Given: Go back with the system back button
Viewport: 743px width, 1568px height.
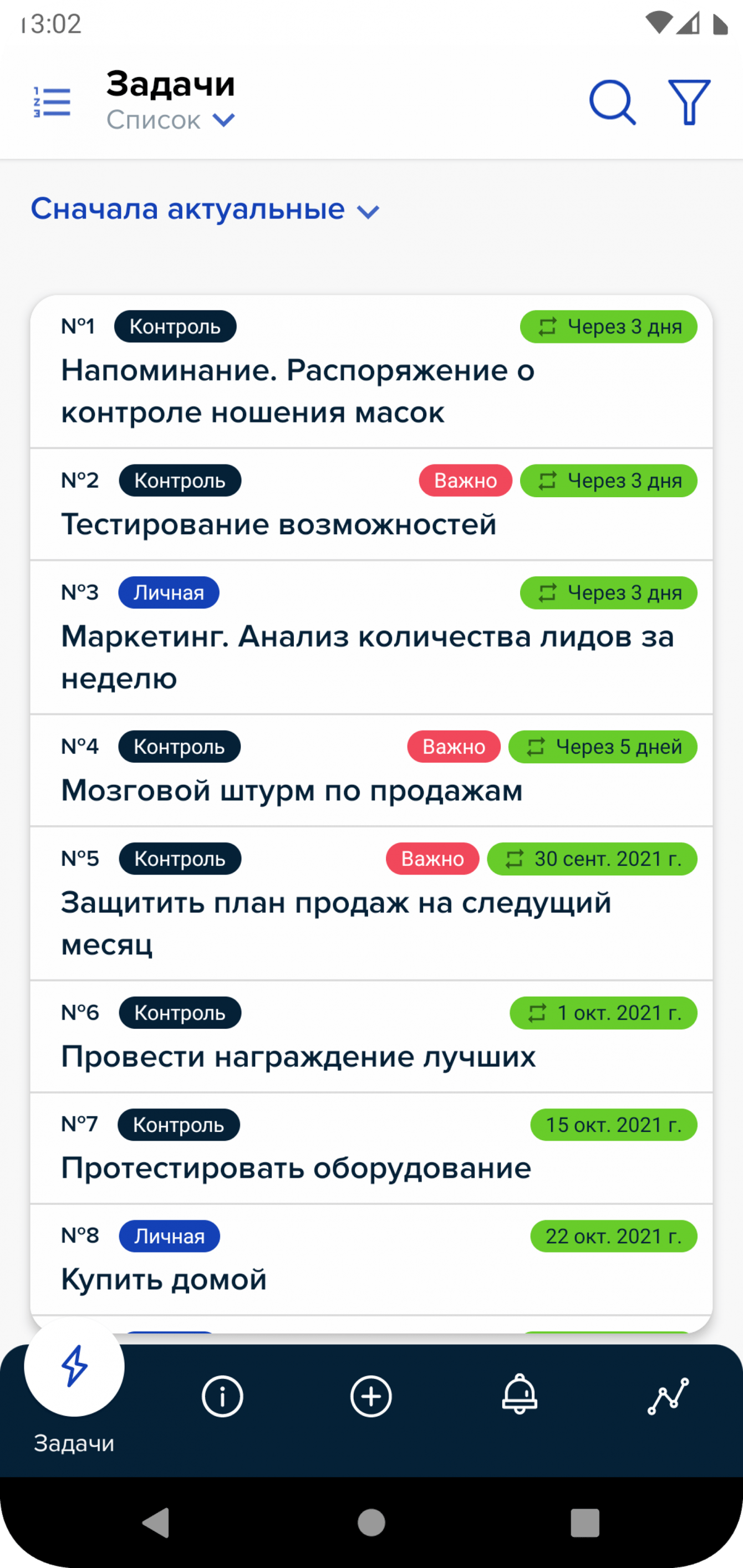Looking at the screenshot, I should tap(155, 1523).
